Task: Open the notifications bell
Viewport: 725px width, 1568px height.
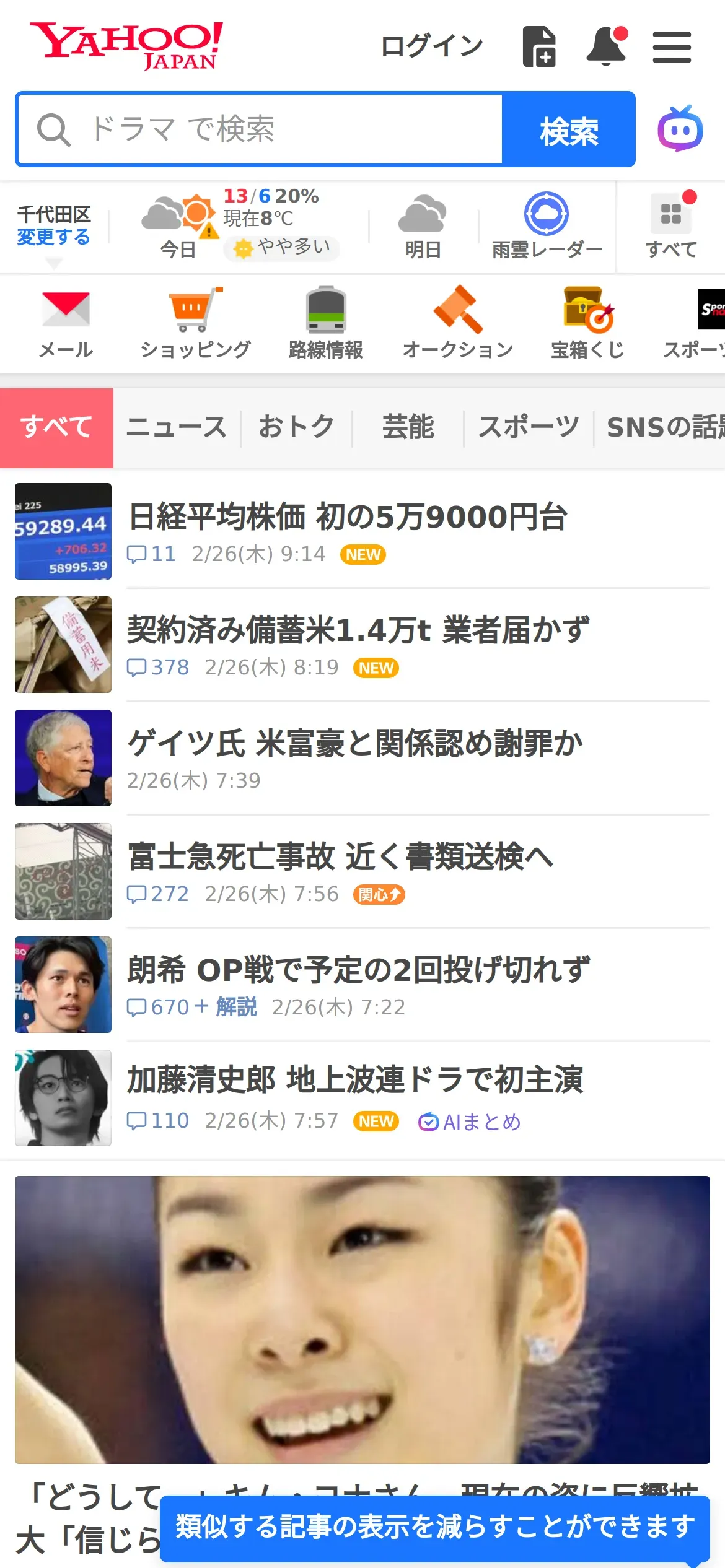Action: (x=606, y=46)
